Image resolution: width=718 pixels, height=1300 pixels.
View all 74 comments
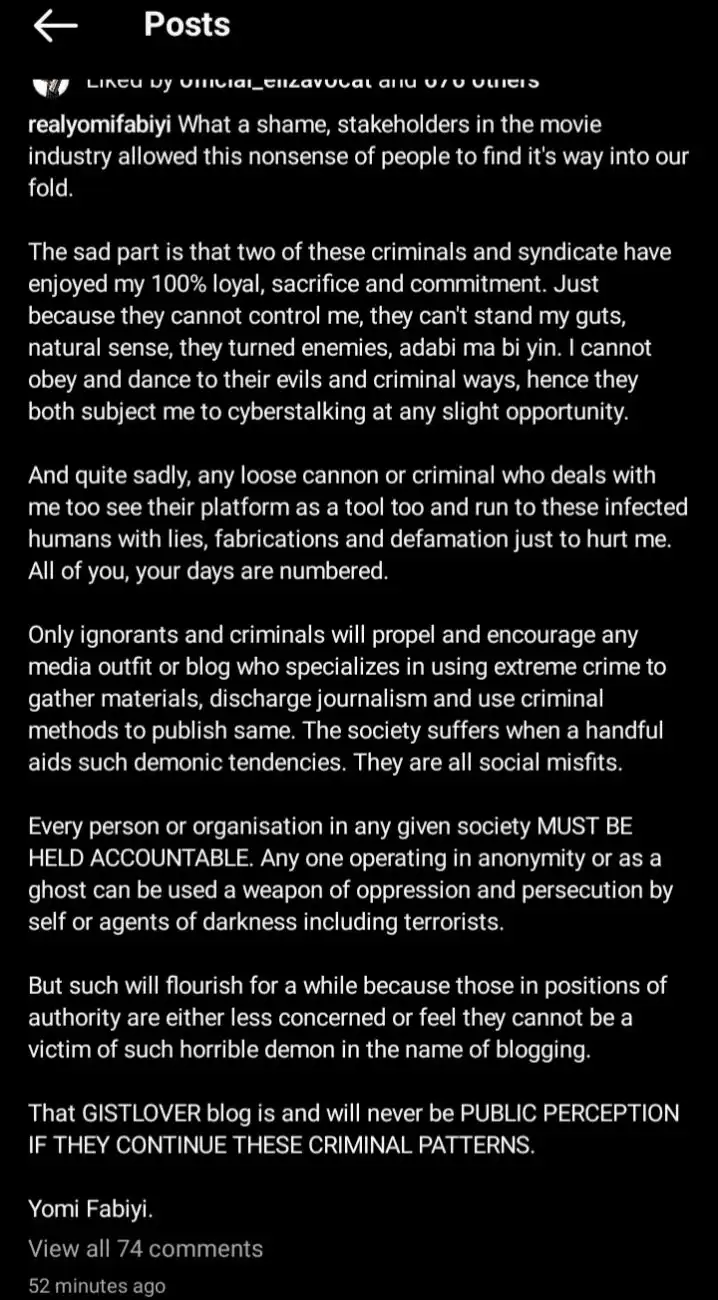click(146, 1248)
